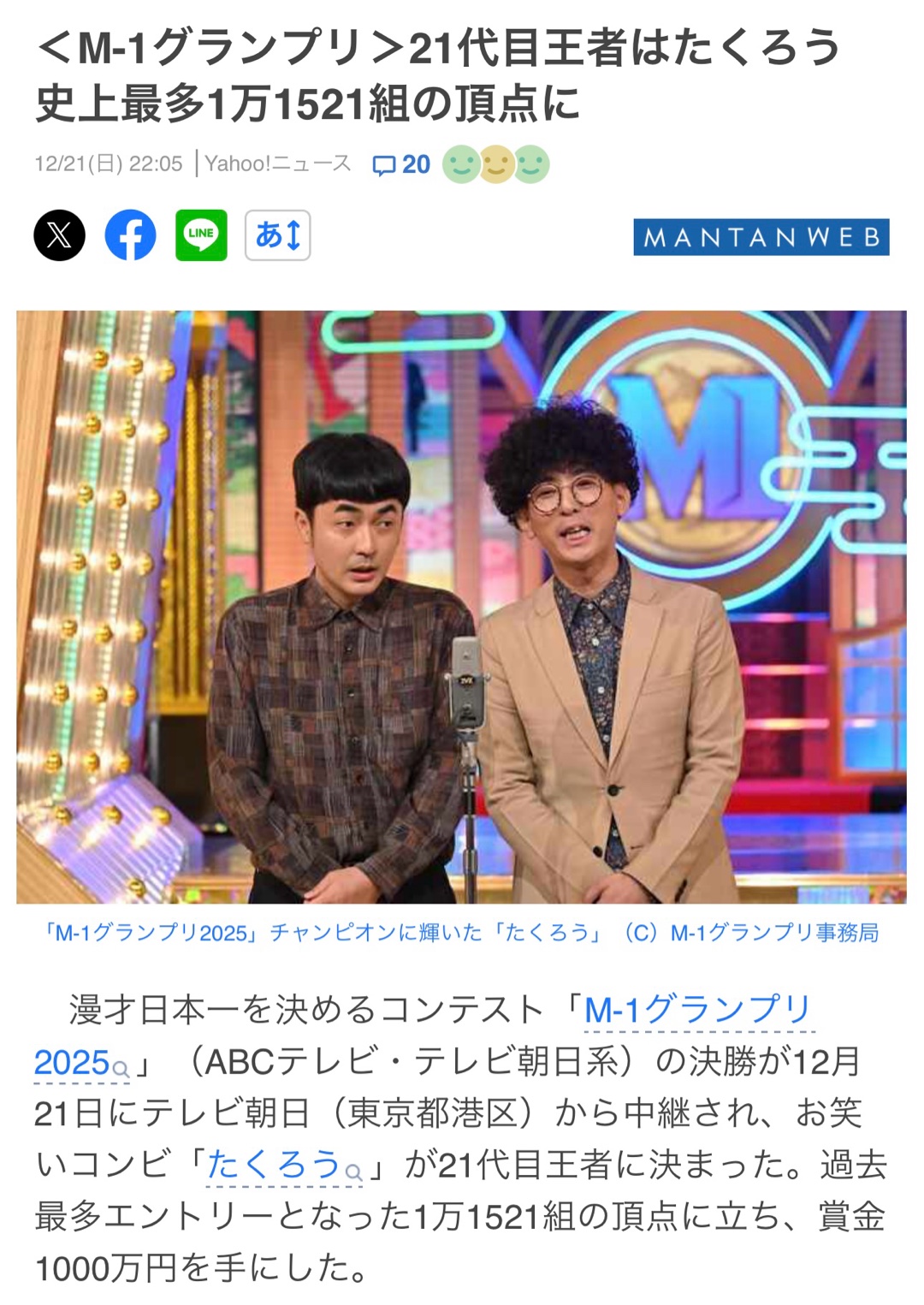Viewport: 924px width, 1305px height.
Task: Open the 20 comments
Action: [401, 164]
